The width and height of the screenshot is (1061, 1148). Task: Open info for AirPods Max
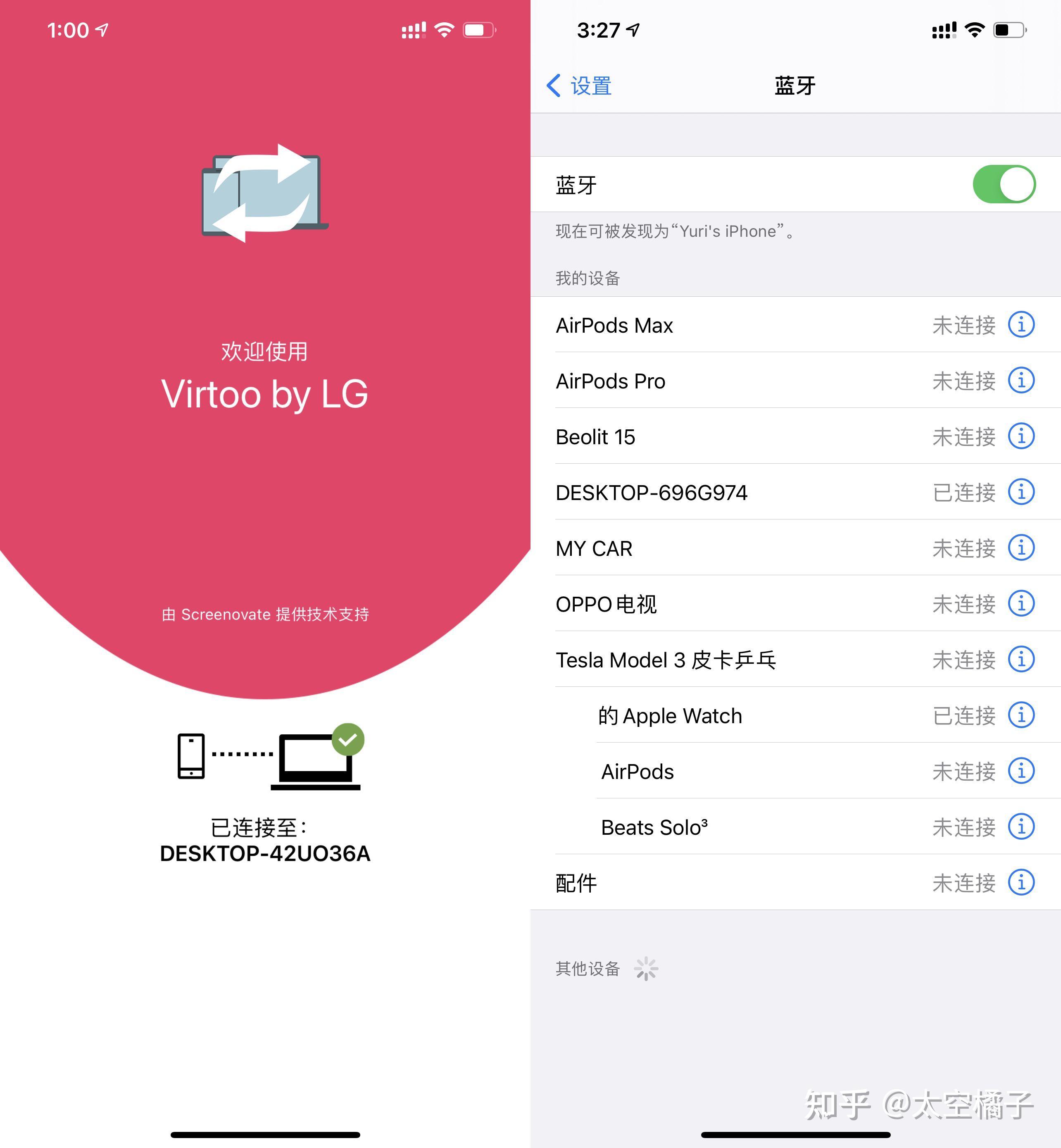point(1021,324)
